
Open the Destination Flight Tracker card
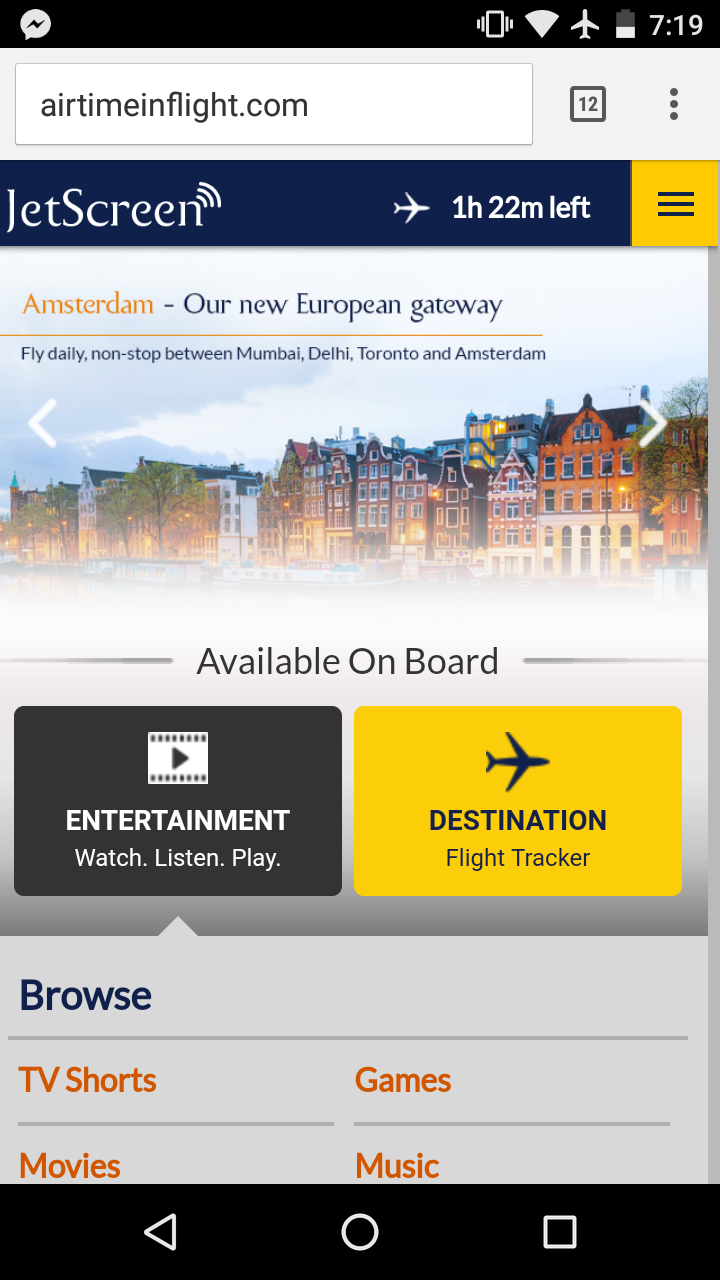click(x=518, y=801)
